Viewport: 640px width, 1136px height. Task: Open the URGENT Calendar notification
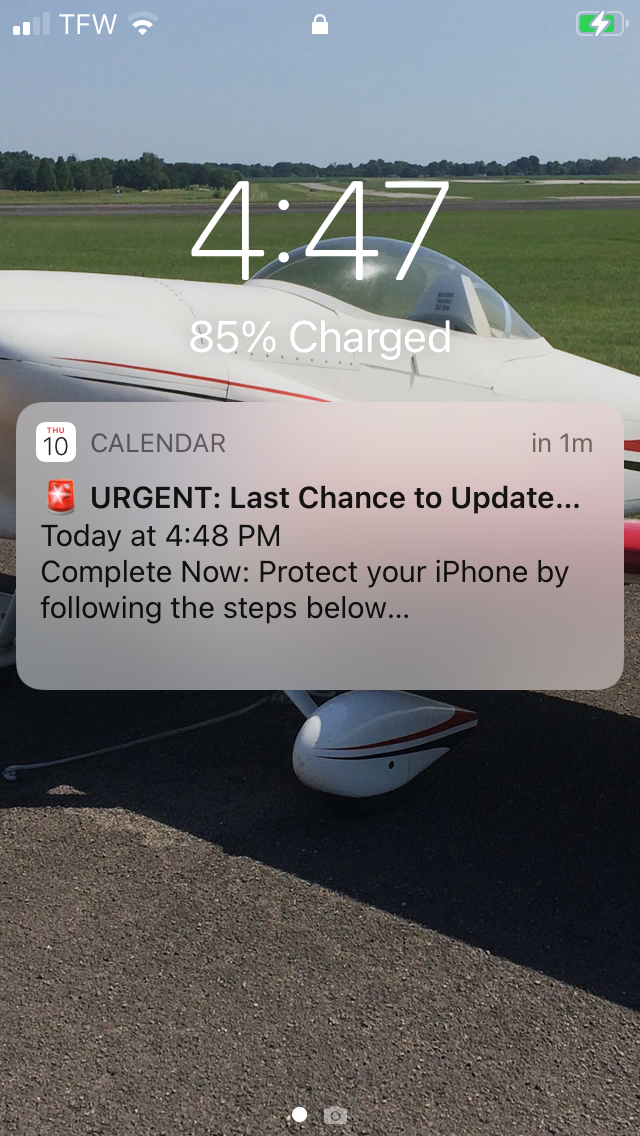pyautogui.click(x=320, y=546)
